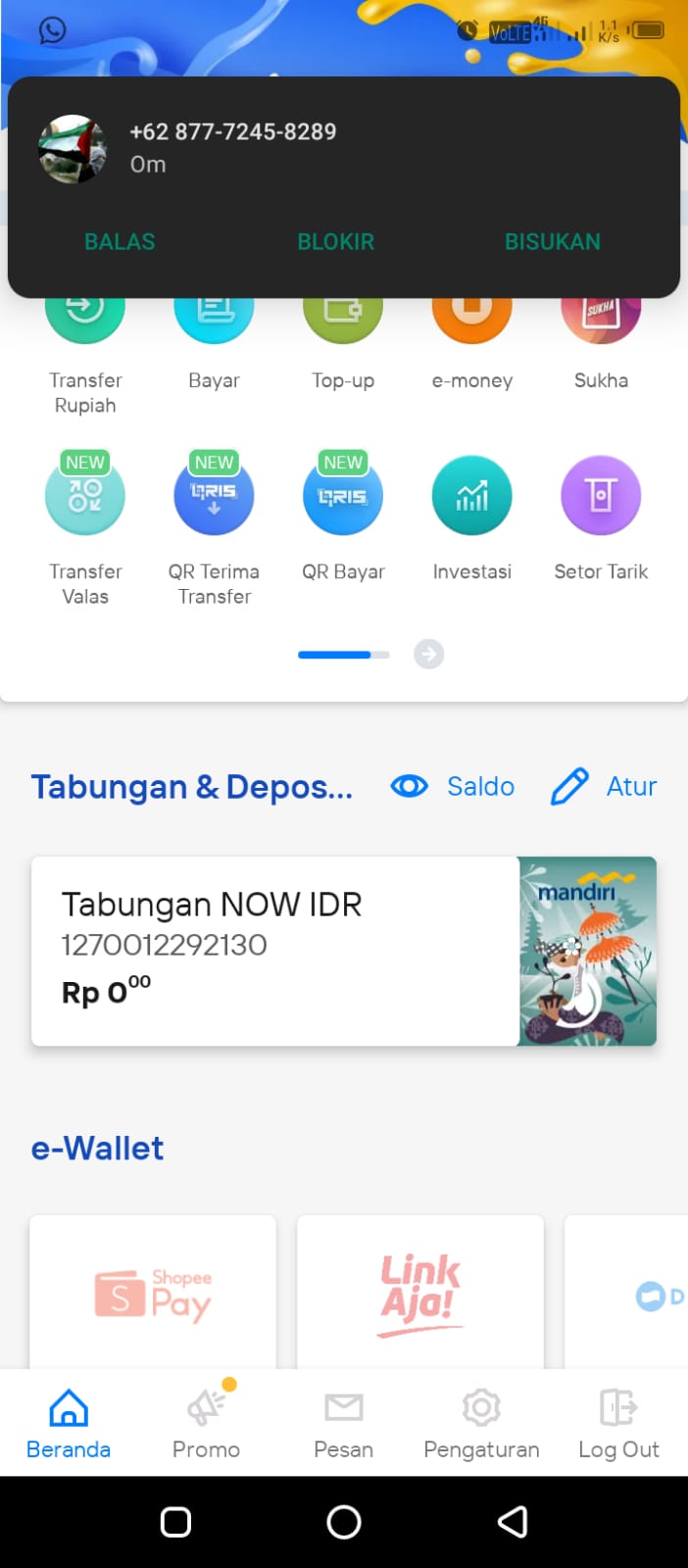The width and height of the screenshot is (688, 1568).
Task: Open the Tabungan NOW IDR account card
Action: coord(344,951)
